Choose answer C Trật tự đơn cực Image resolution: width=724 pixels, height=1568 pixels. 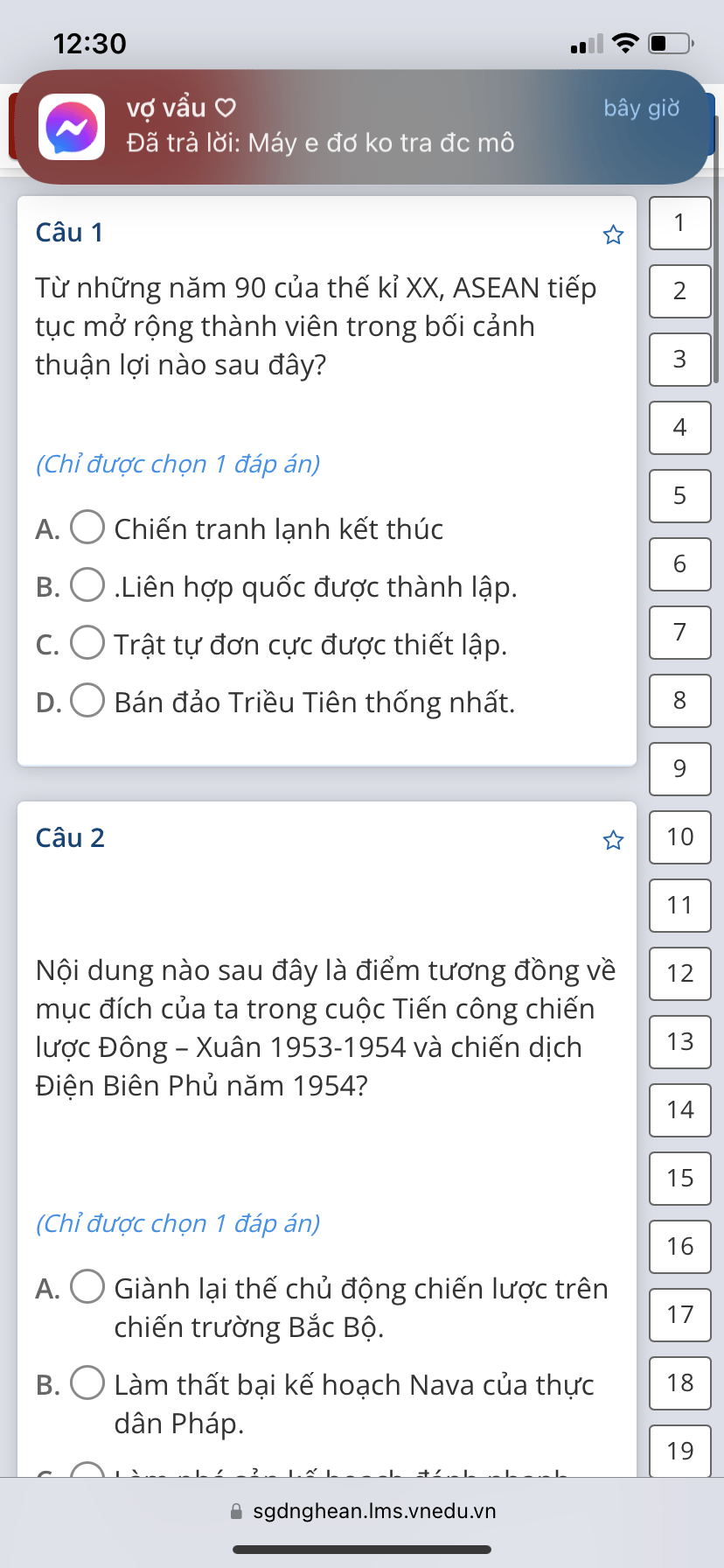click(87, 643)
